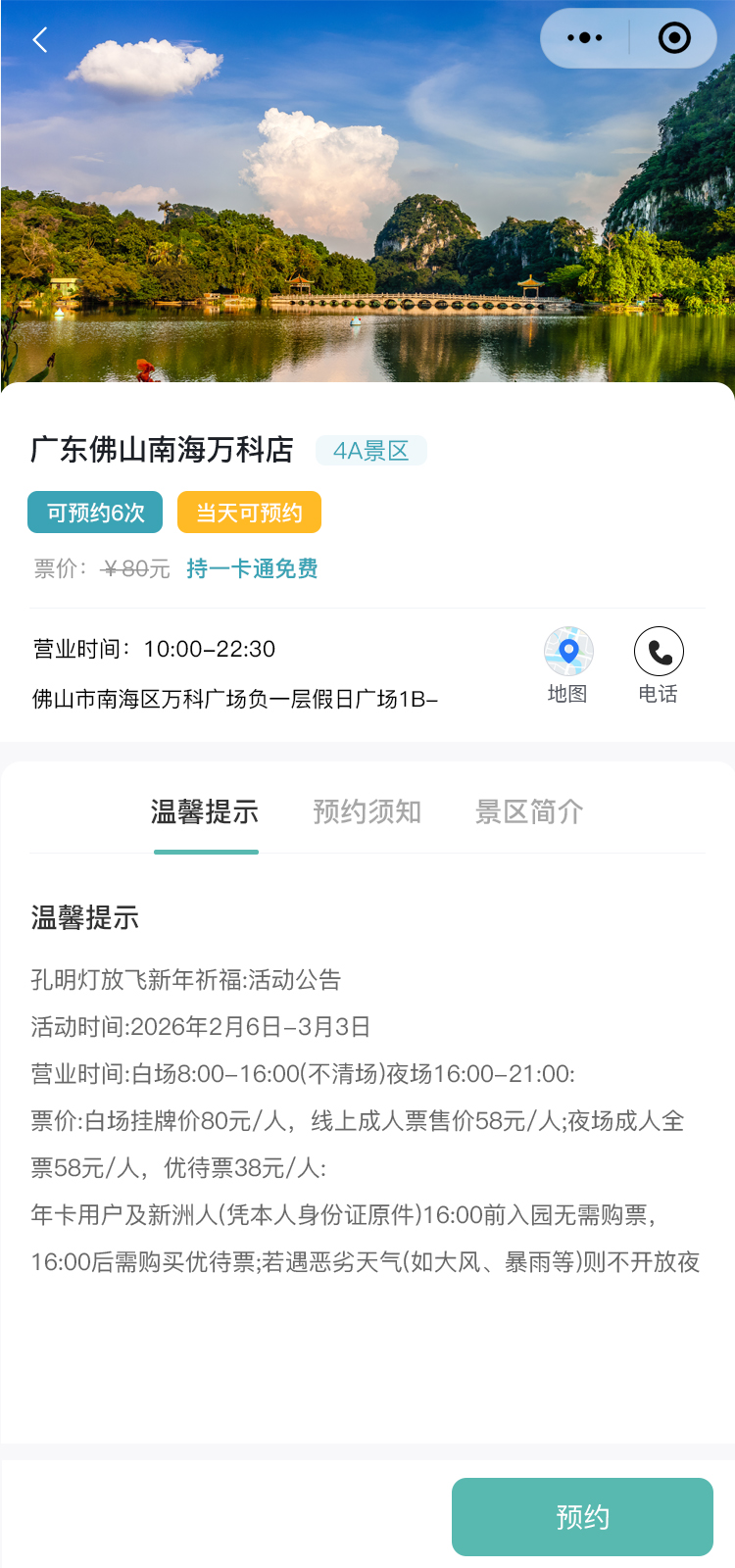Go back using the top-left arrow
This screenshot has height=1568, width=735.
coord(40,40)
